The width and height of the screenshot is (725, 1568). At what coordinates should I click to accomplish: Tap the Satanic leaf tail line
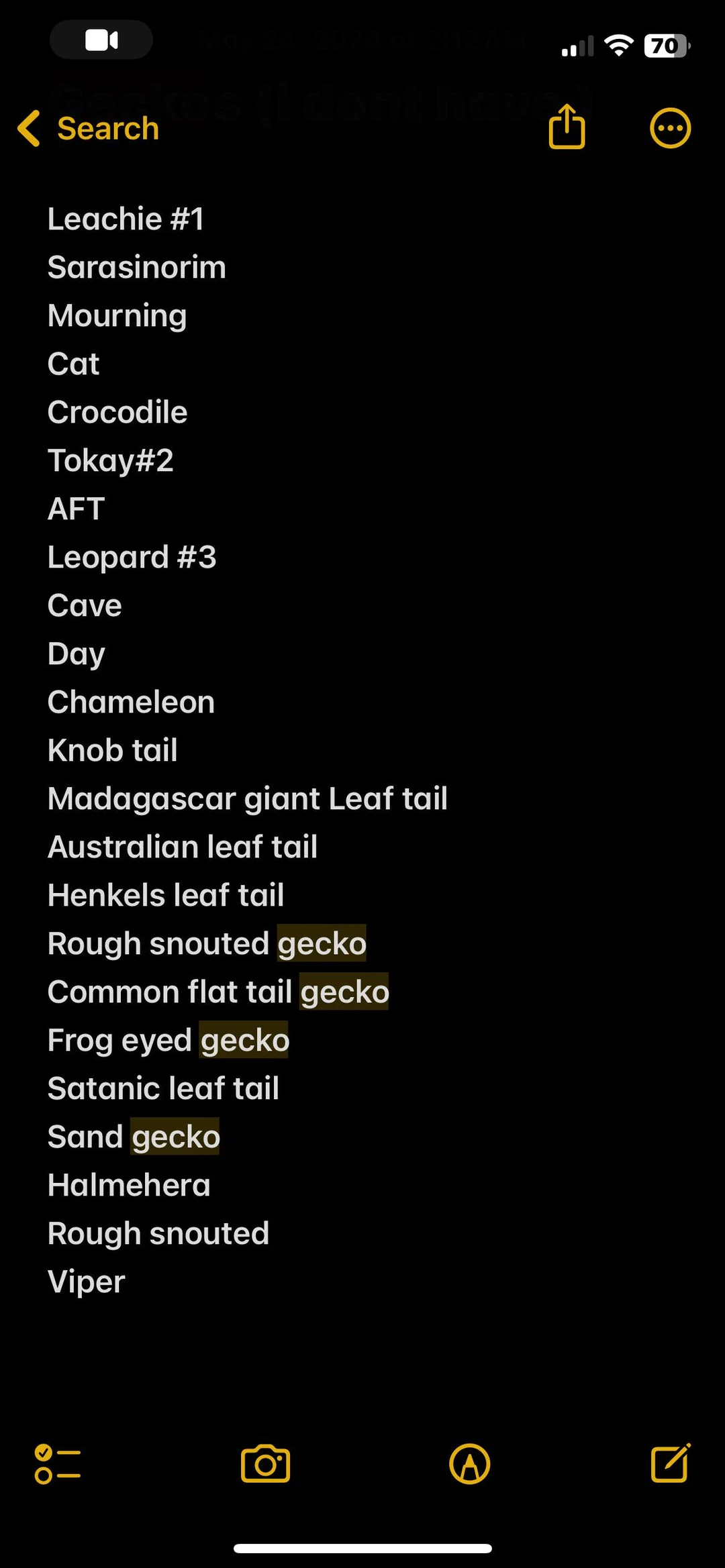pyautogui.click(x=163, y=1088)
